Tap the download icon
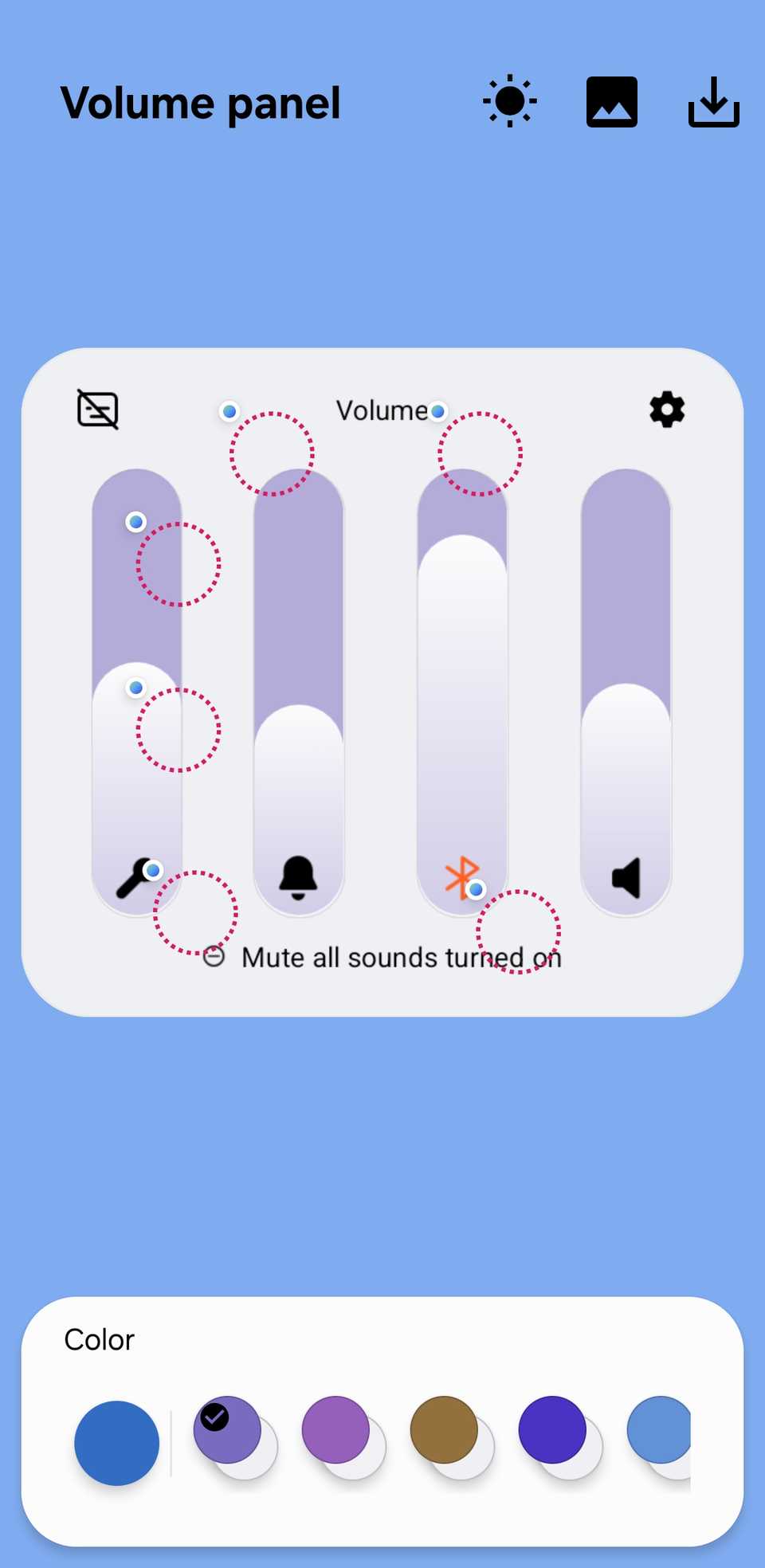Screen dimensions: 765x1568 click(x=713, y=102)
